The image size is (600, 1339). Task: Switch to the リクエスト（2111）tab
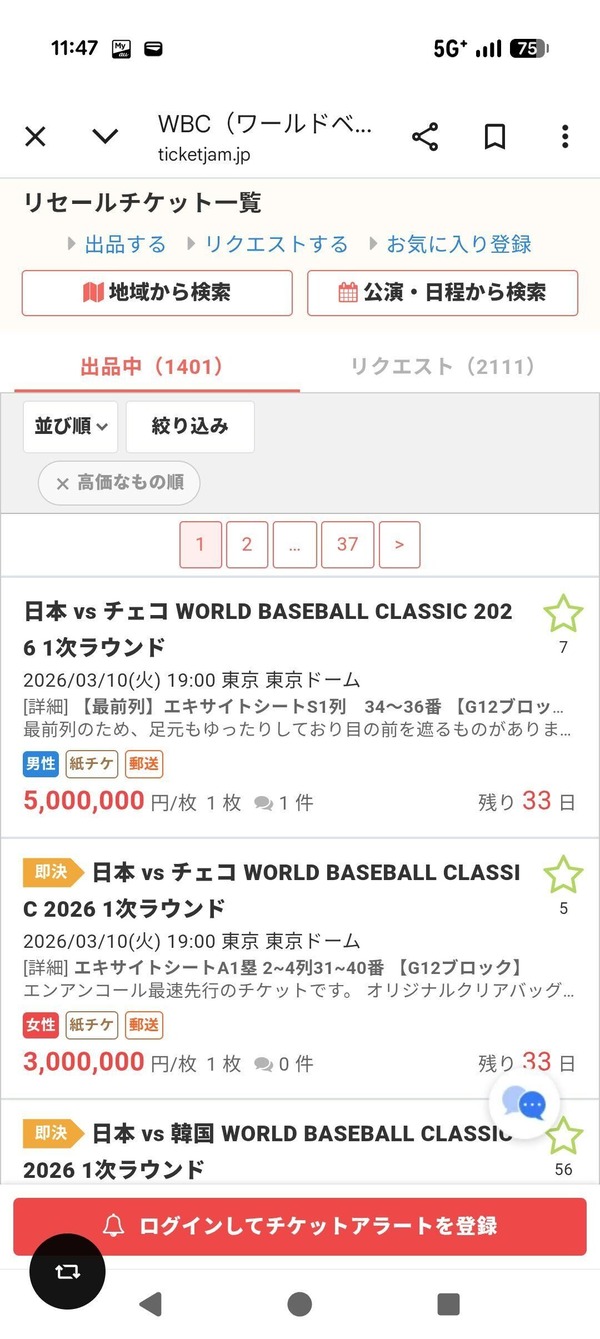tap(442, 367)
